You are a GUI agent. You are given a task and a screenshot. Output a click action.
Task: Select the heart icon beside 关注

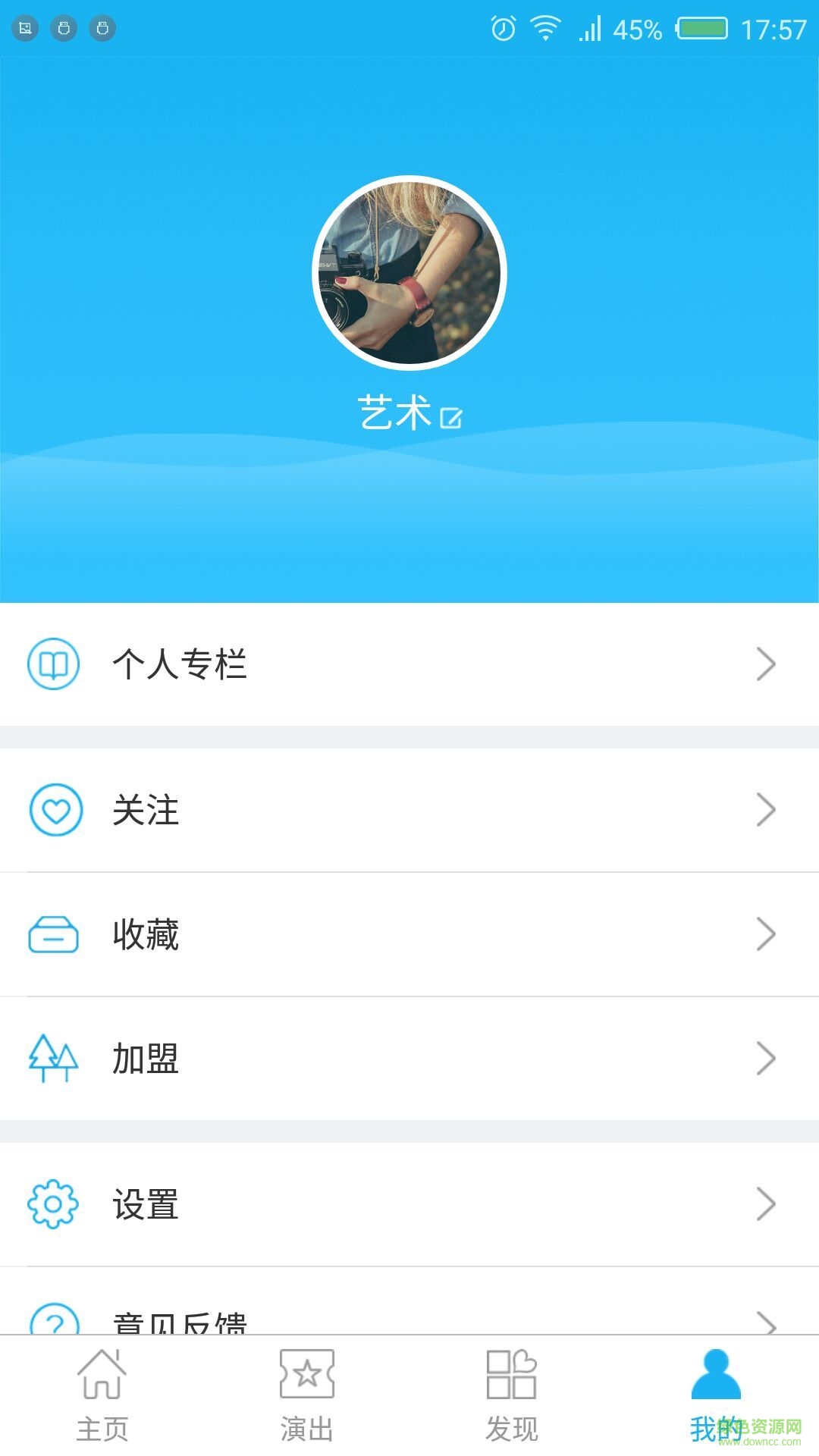(x=55, y=810)
